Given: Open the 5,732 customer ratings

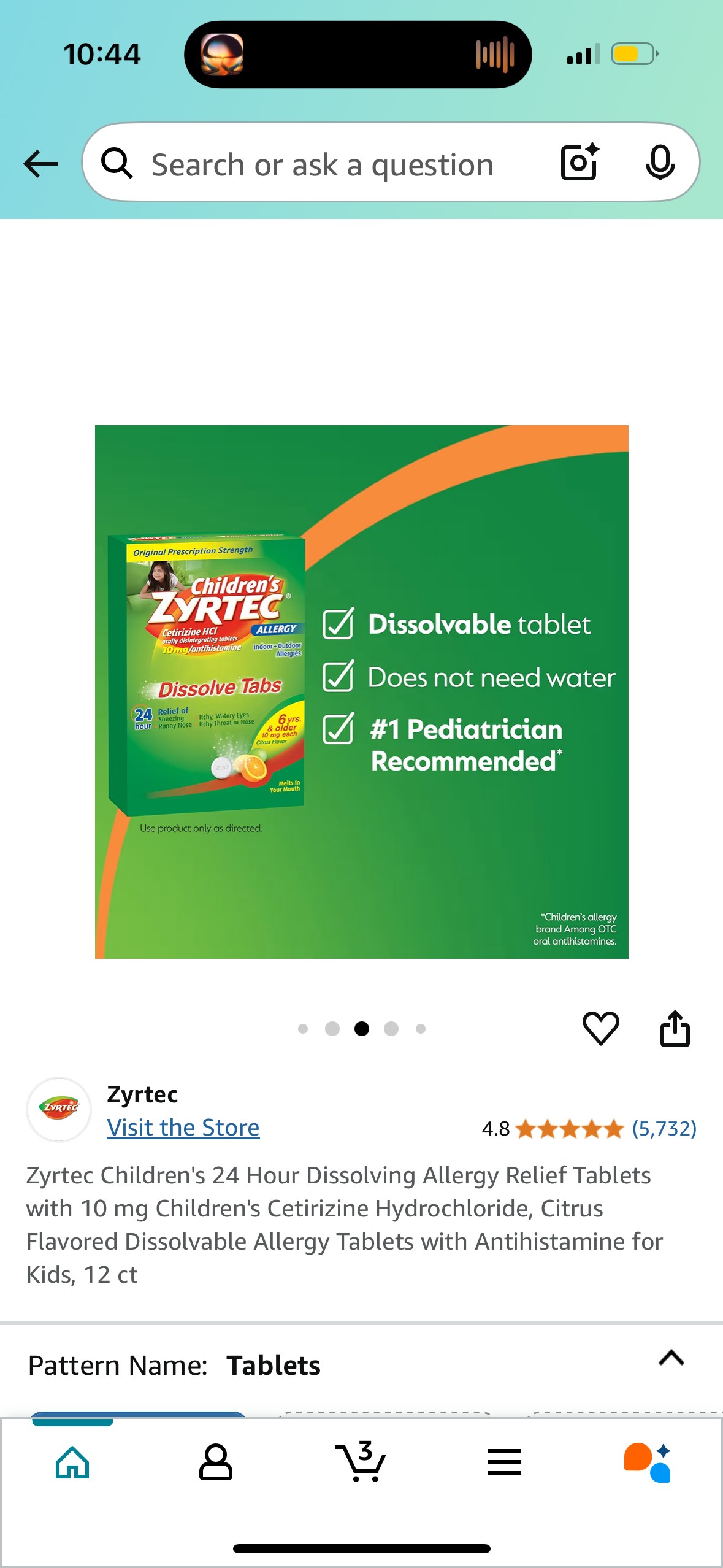Looking at the screenshot, I should 664,1128.
